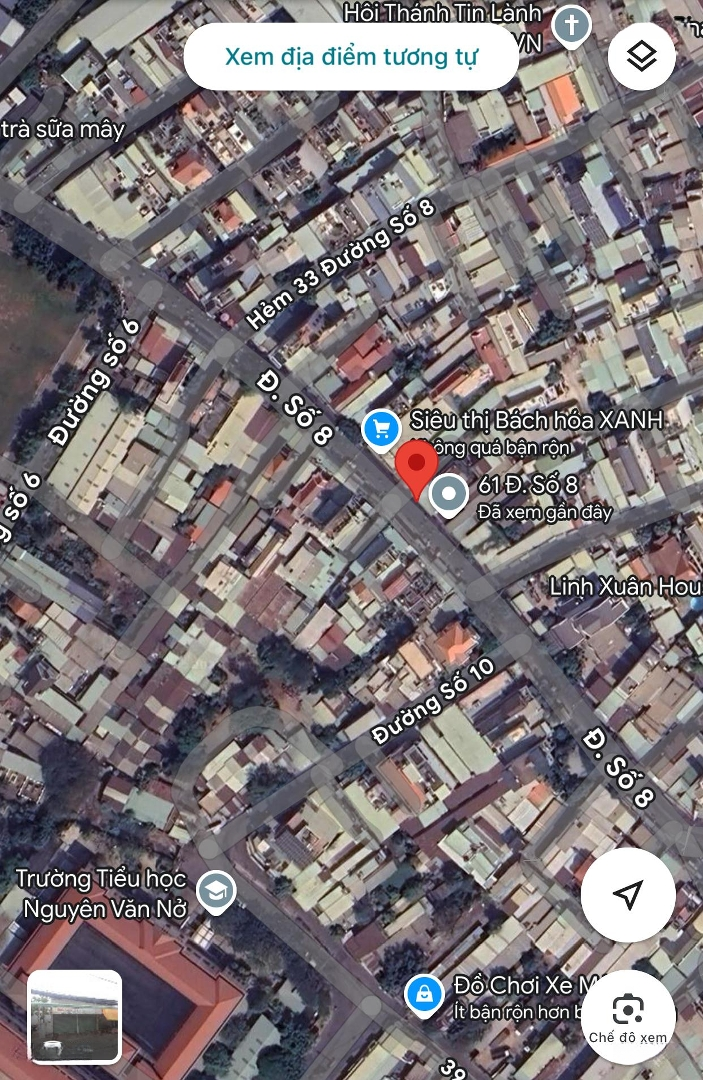Open Đồ Chơi Xe shop marker
Viewport: 703px width, 1080px height.
424,994
